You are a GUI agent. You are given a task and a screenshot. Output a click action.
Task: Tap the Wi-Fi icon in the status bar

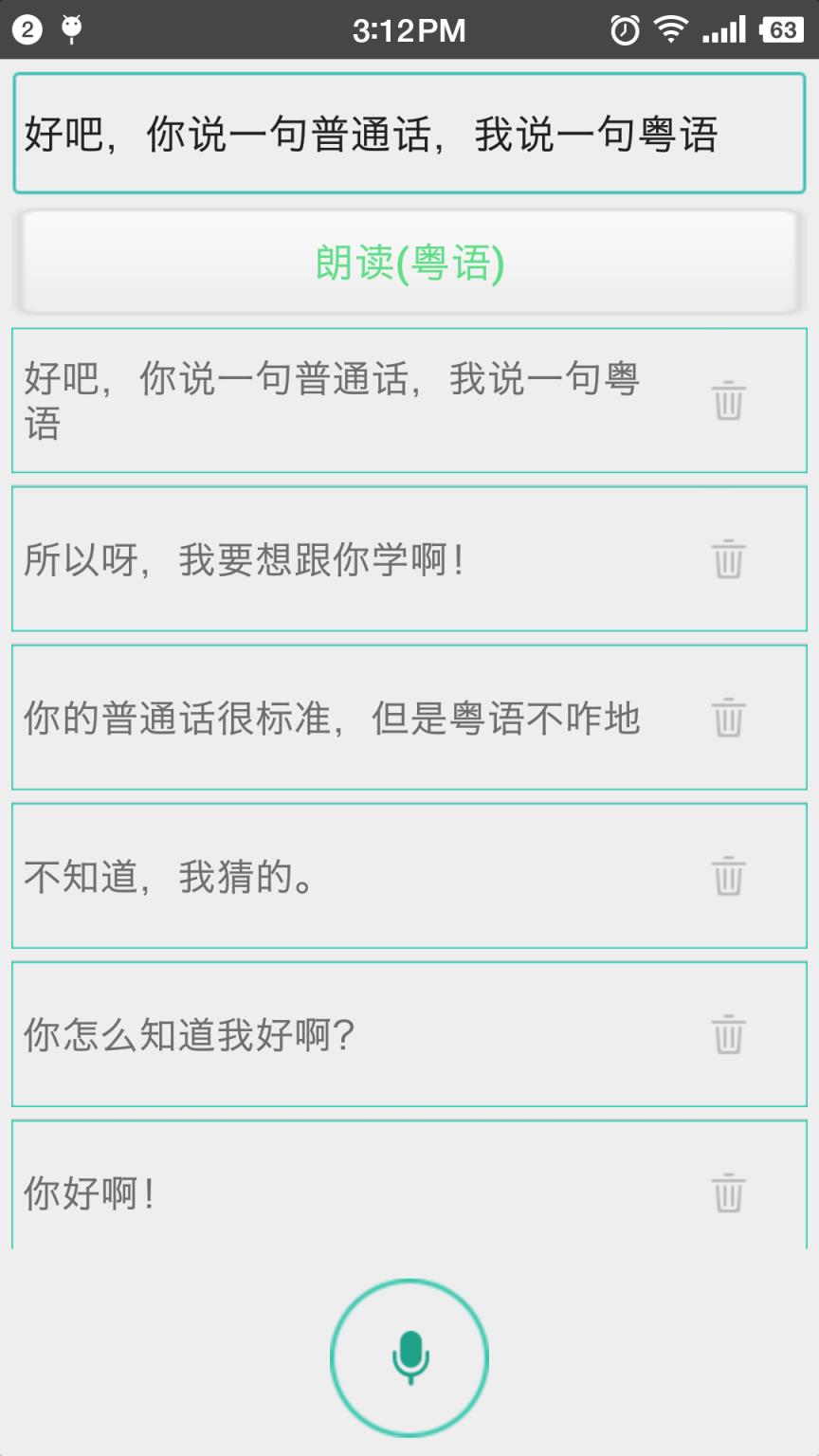tap(672, 29)
